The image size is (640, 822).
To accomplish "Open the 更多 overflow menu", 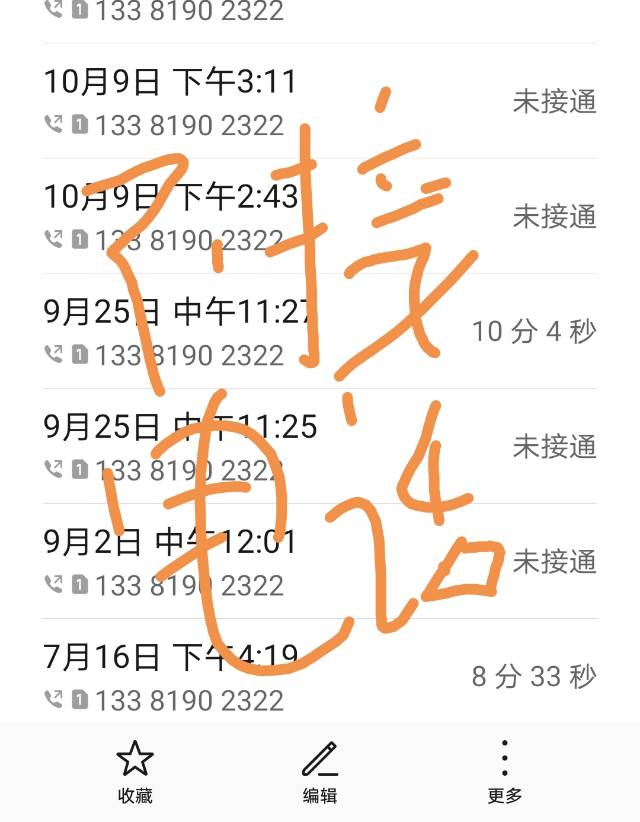I will [505, 772].
